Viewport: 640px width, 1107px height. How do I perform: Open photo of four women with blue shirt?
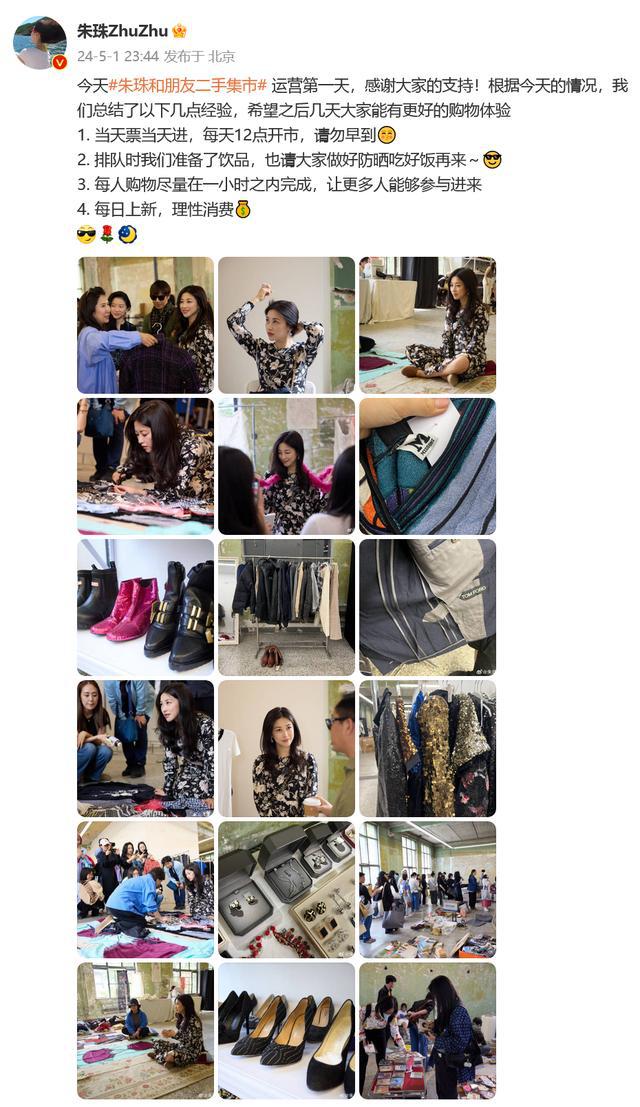click(145, 325)
